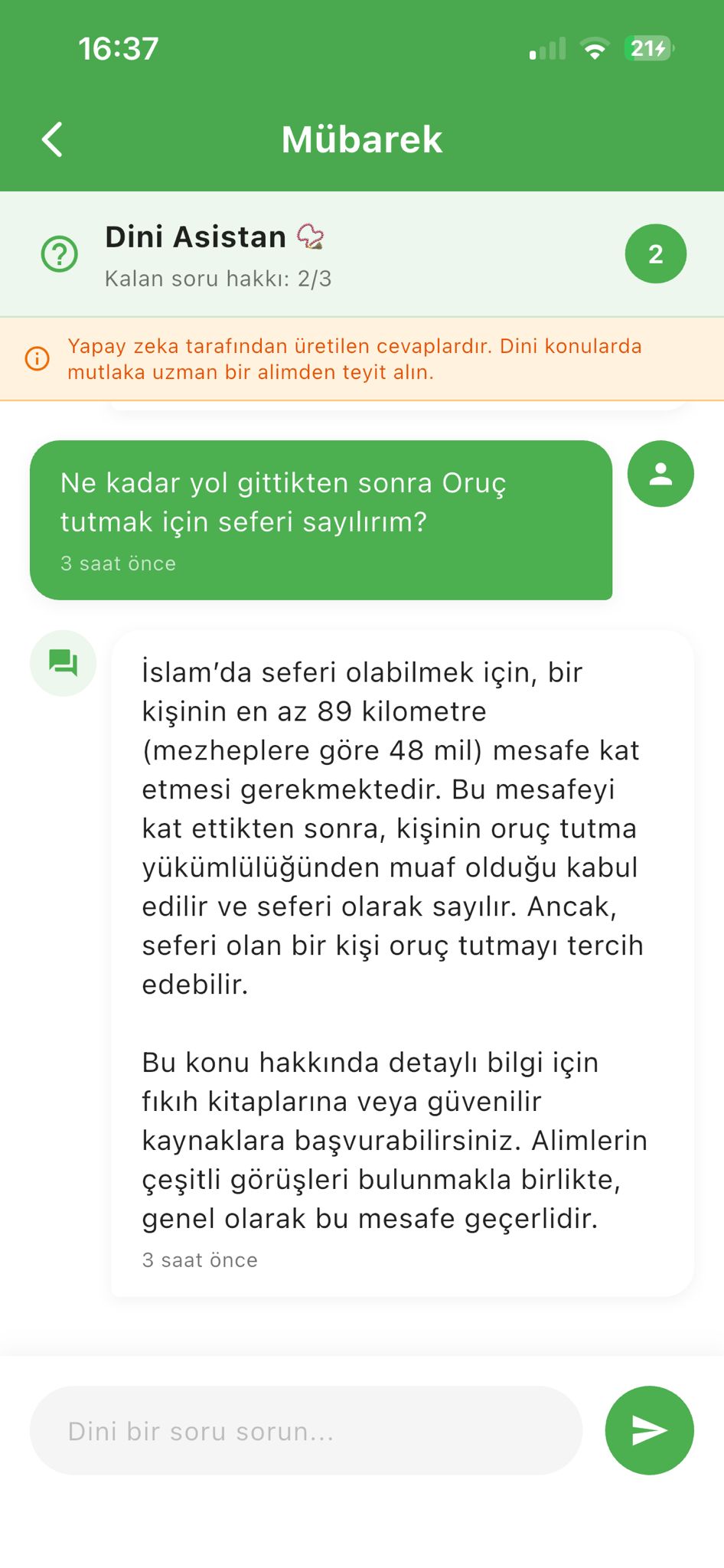724x1568 pixels.
Task: Open the Mübarek chat title
Action: click(362, 139)
